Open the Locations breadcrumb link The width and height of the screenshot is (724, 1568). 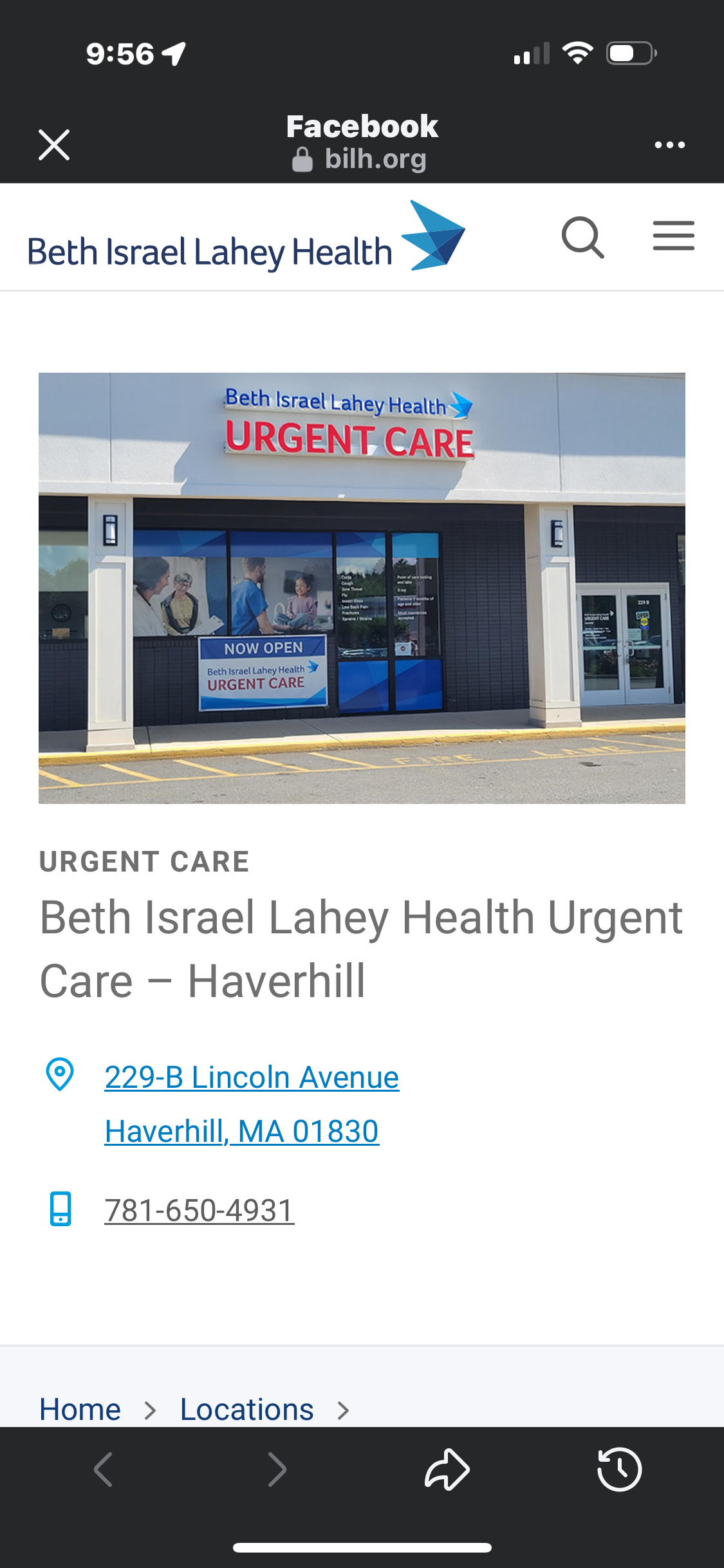[x=246, y=1410]
